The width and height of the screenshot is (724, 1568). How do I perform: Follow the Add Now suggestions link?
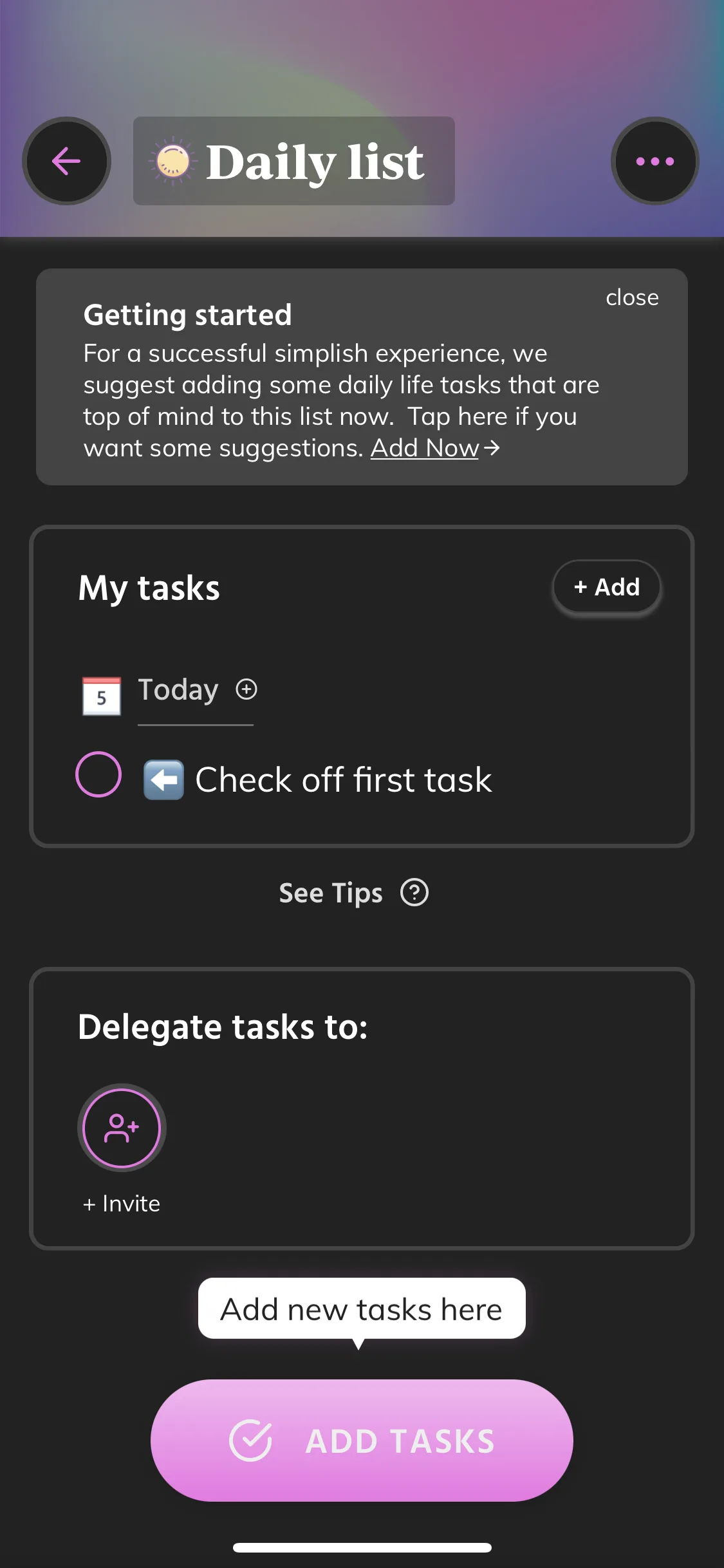pos(434,448)
